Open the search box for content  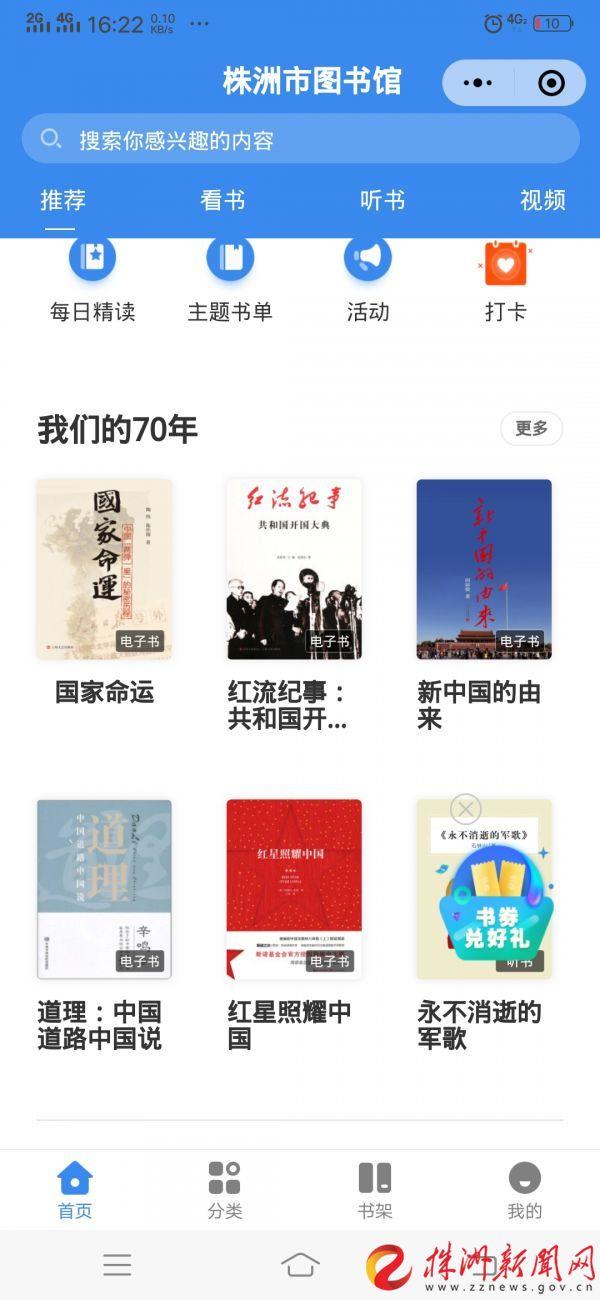pos(300,139)
